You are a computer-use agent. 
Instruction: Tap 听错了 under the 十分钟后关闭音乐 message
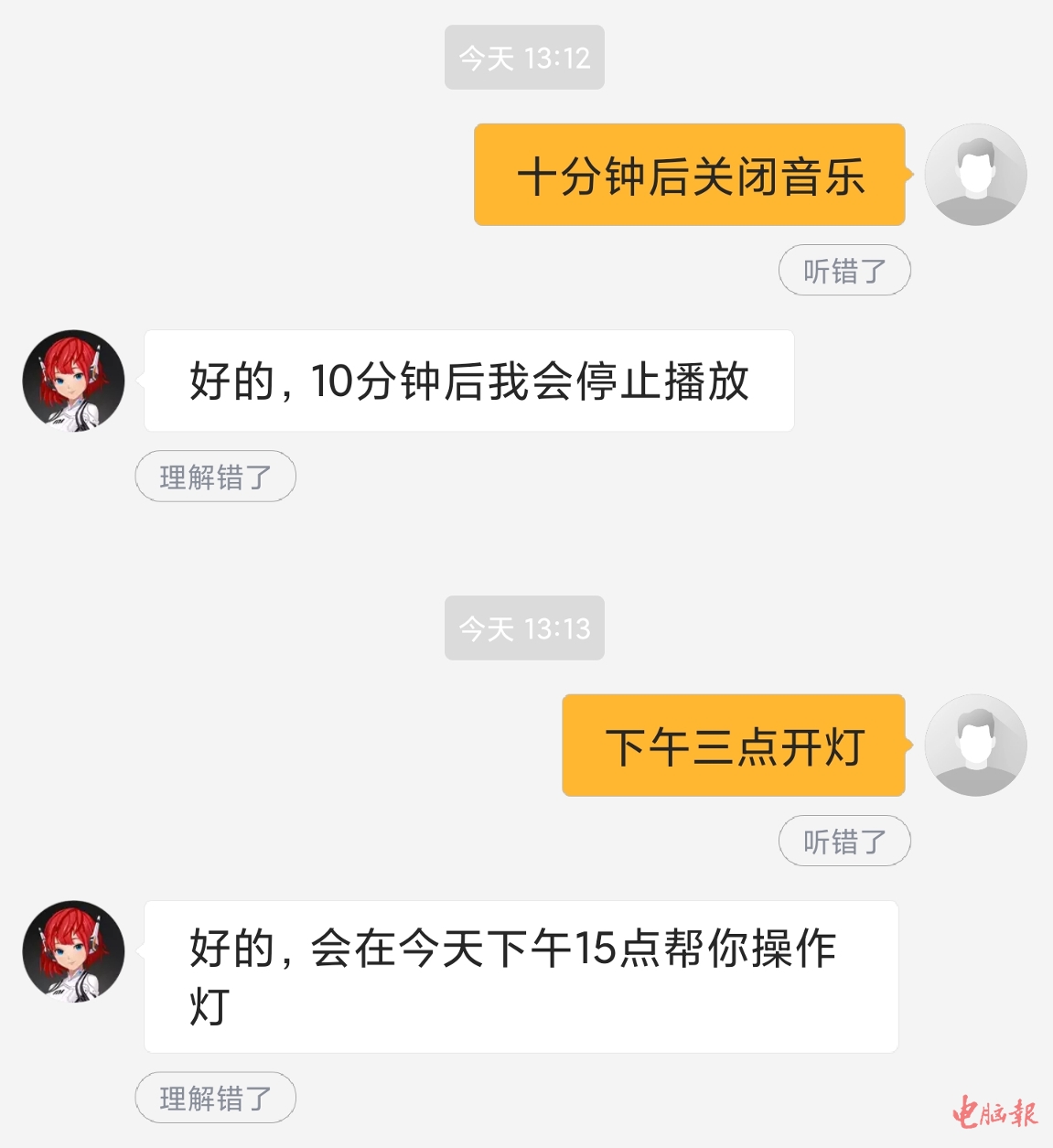click(843, 271)
